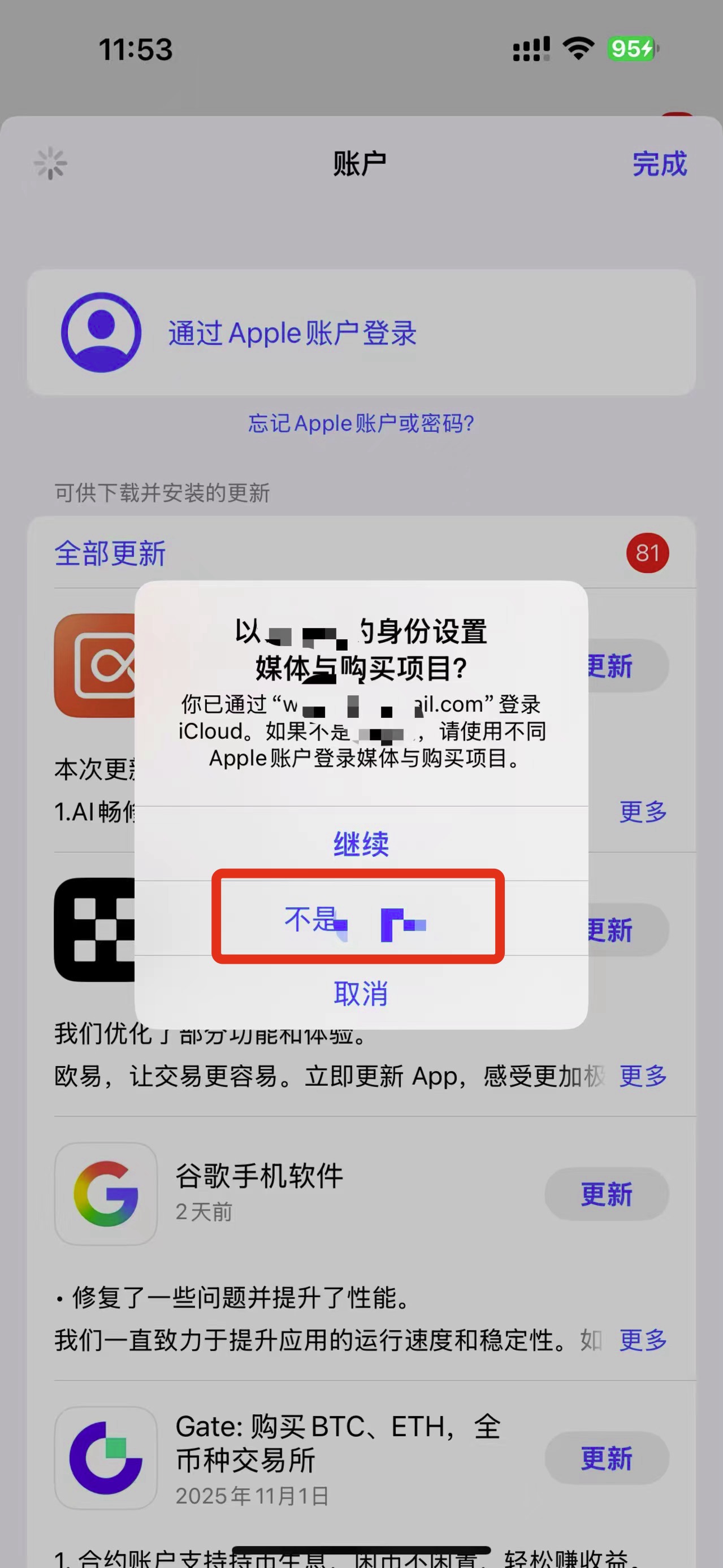Viewport: 723px width, 1568px height.
Task: Open 忘记Apple账户或密码 link
Action: [361, 423]
